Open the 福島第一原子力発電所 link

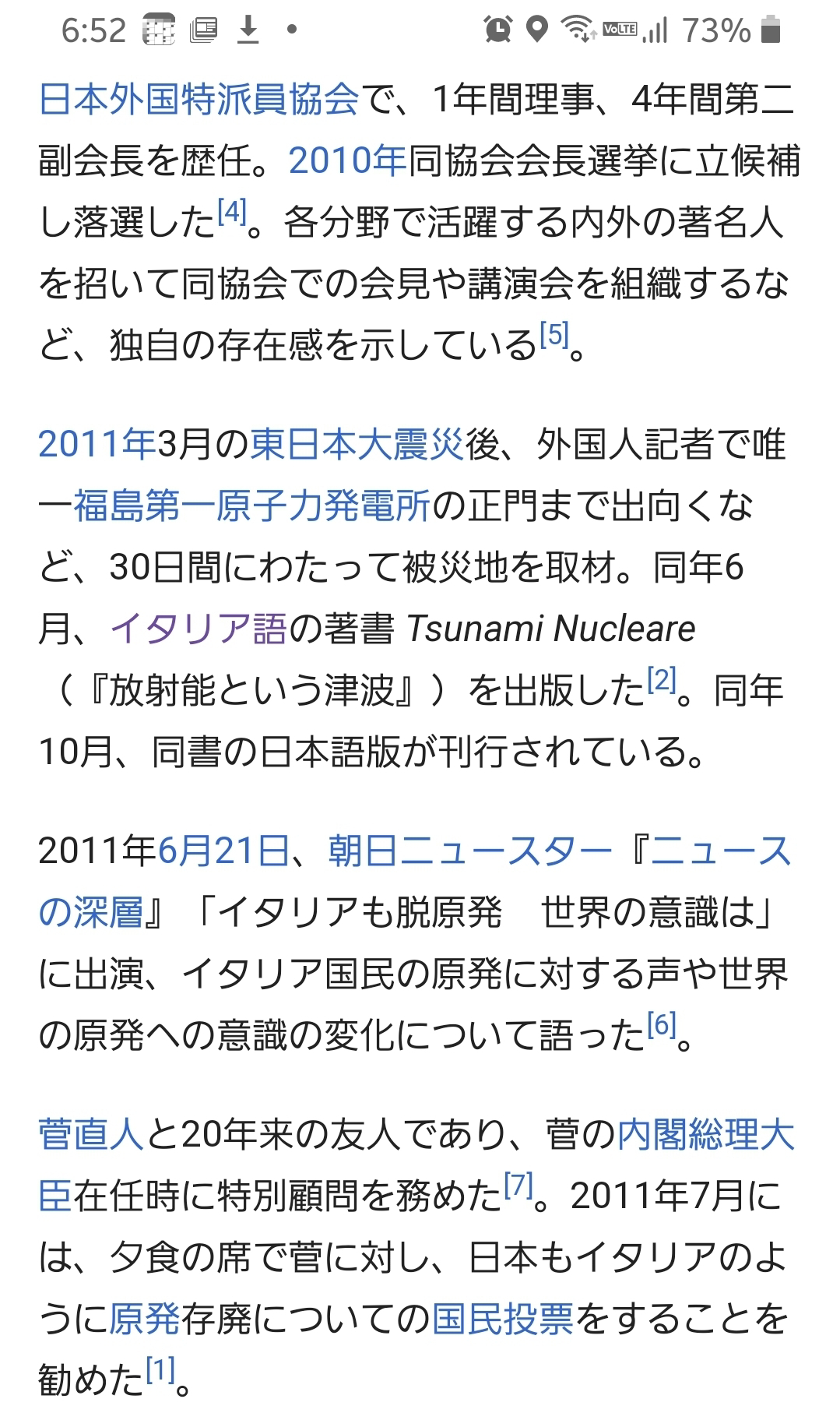pyautogui.click(x=252, y=506)
